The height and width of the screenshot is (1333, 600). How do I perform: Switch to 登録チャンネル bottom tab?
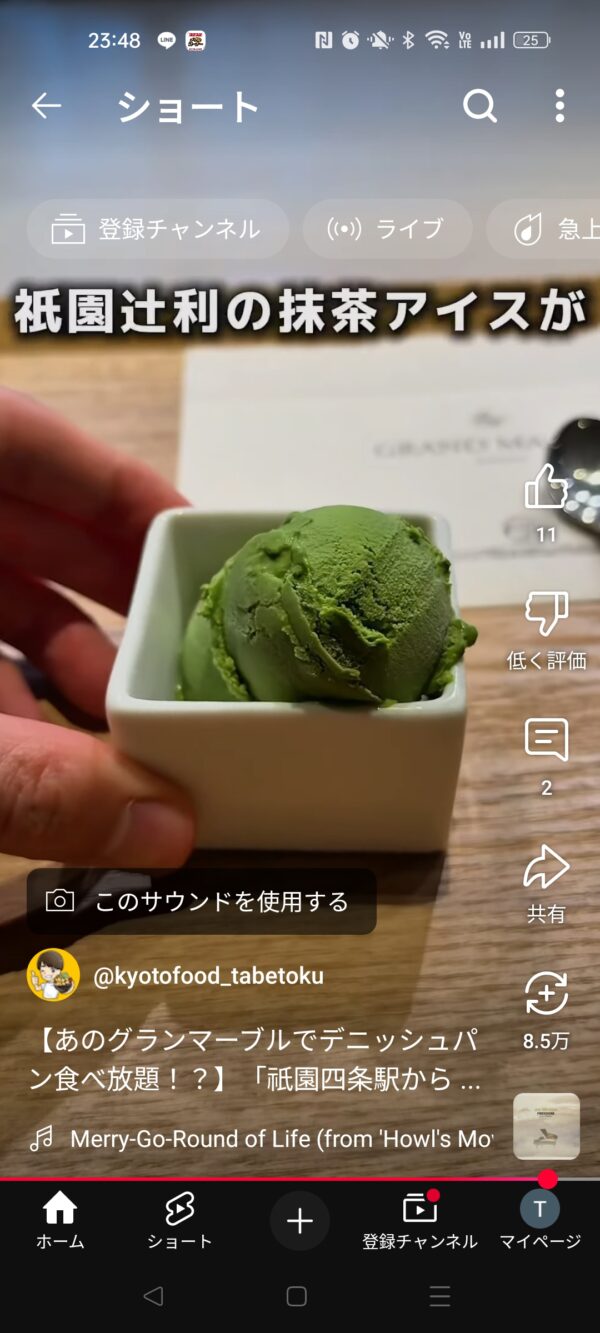419,1220
